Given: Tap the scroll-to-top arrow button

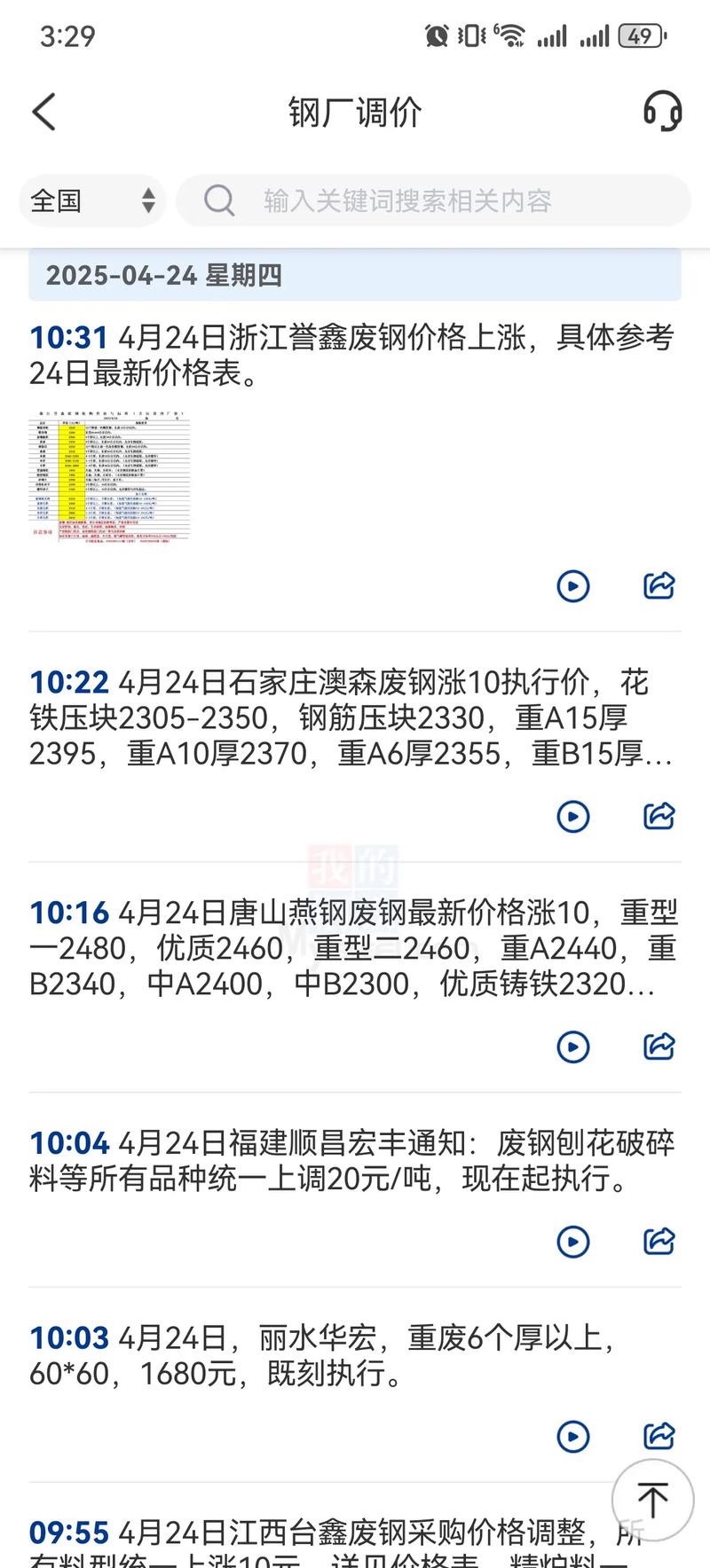Looking at the screenshot, I should [652, 1500].
